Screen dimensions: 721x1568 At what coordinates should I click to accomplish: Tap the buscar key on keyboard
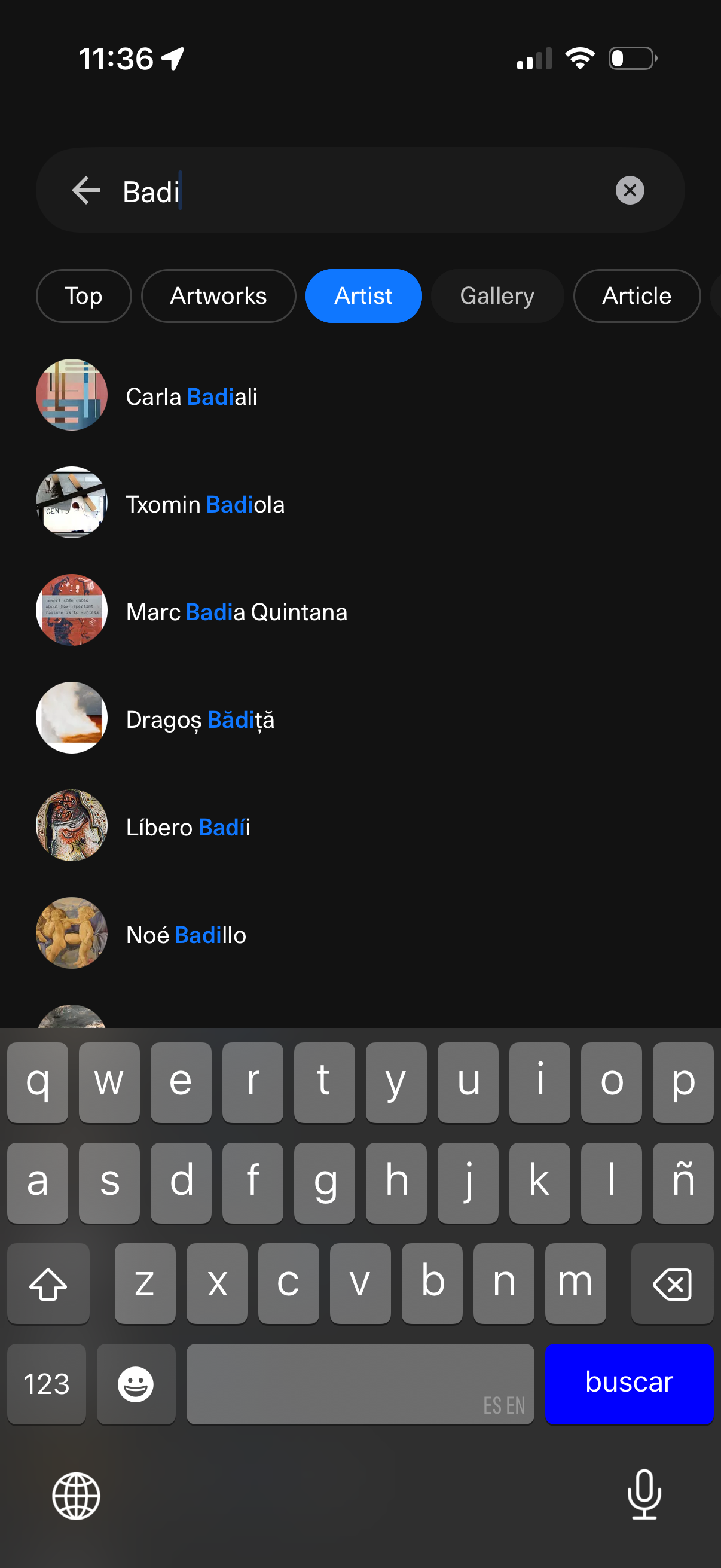[x=628, y=1383]
